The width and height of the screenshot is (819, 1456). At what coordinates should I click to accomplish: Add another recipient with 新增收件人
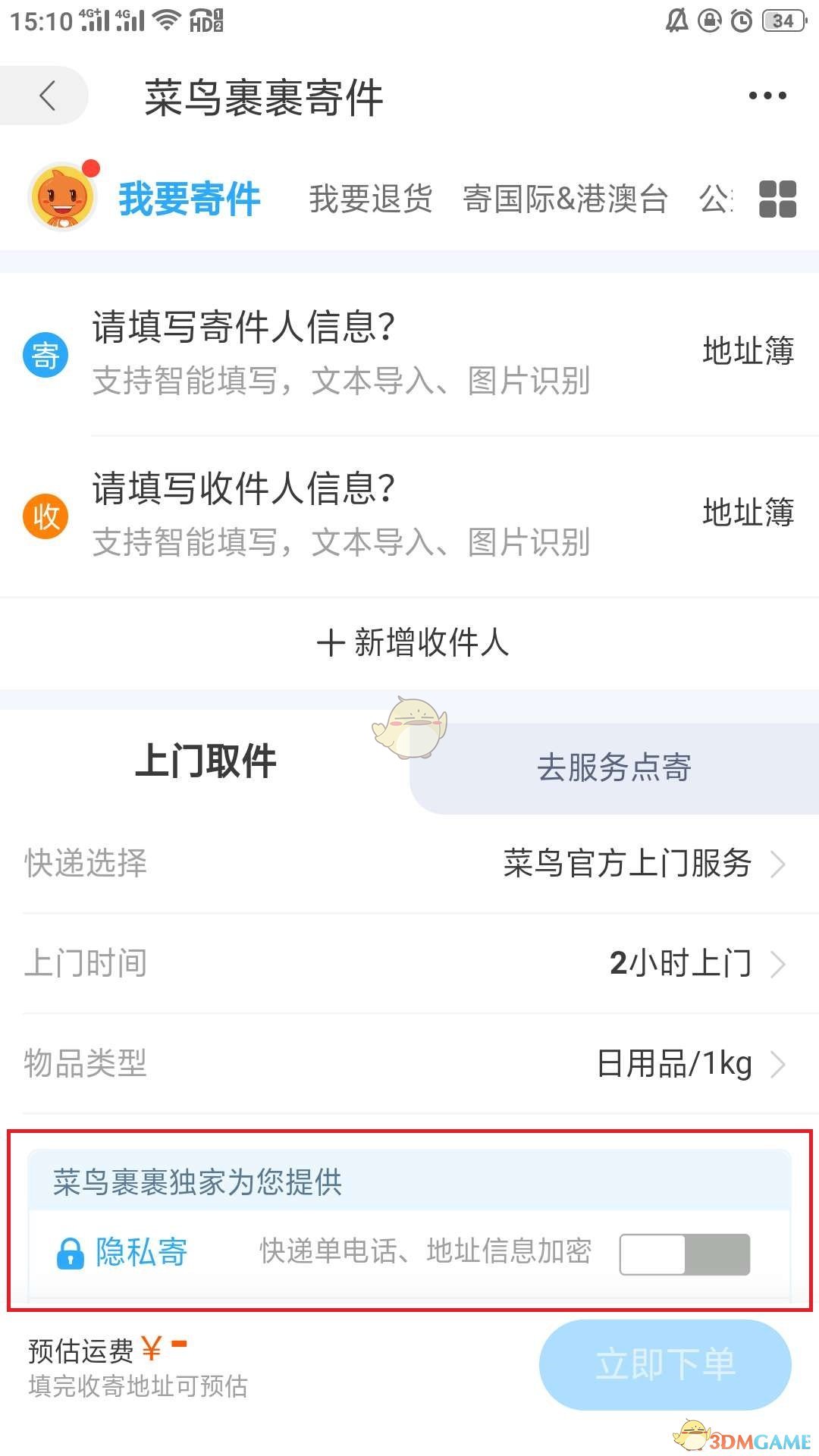(412, 643)
